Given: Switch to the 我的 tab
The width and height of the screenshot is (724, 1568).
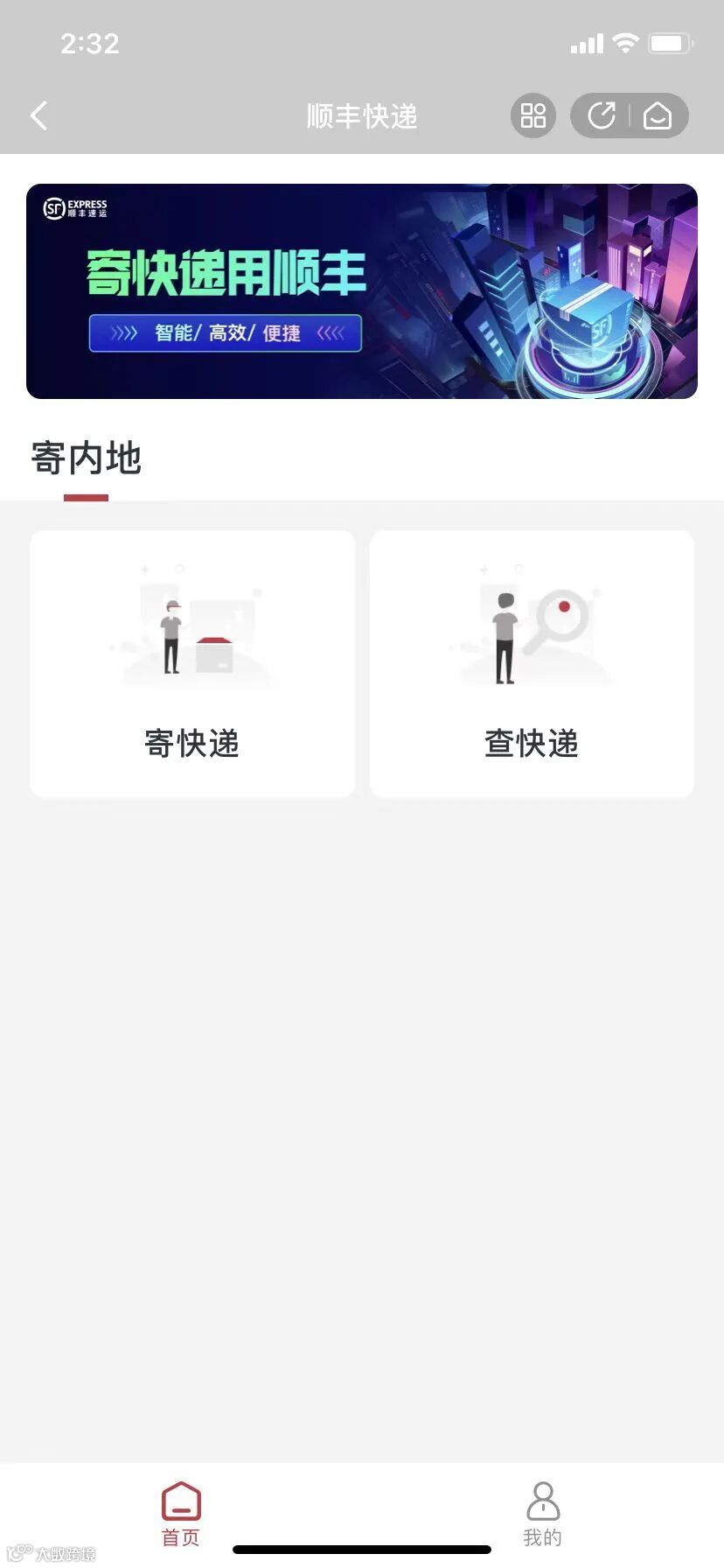Looking at the screenshot, I should click(x=543, y=1513).
